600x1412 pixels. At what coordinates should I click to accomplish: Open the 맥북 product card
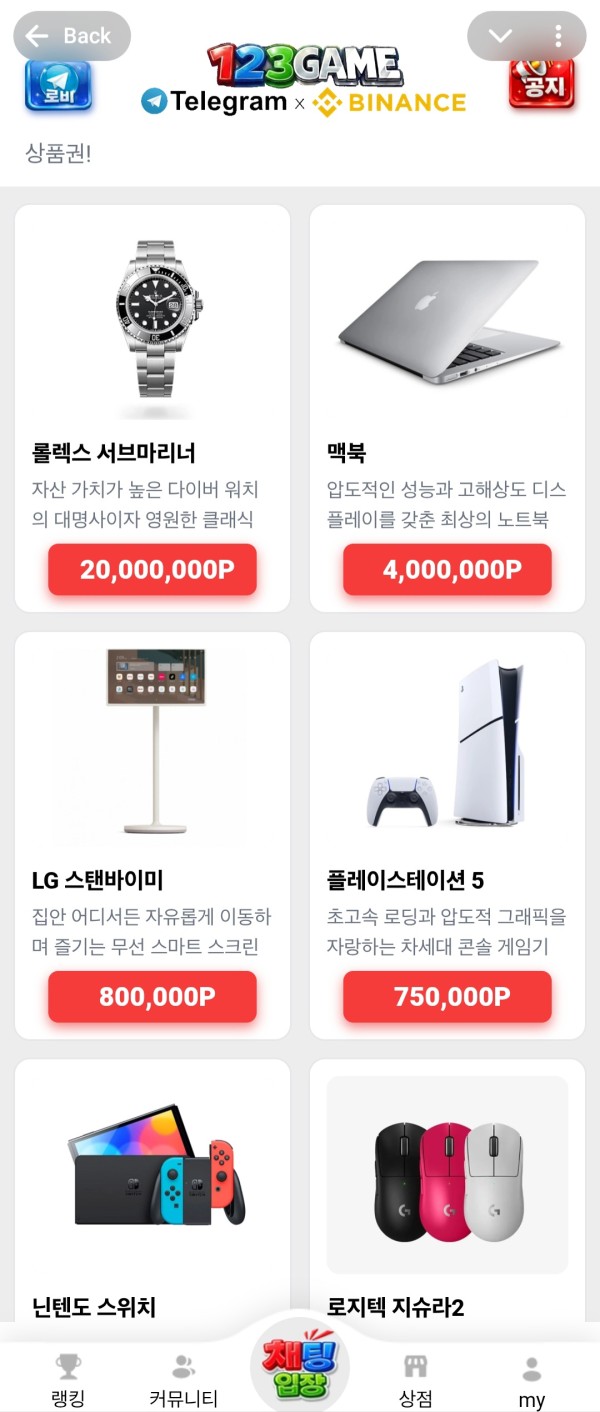(447, 340)
